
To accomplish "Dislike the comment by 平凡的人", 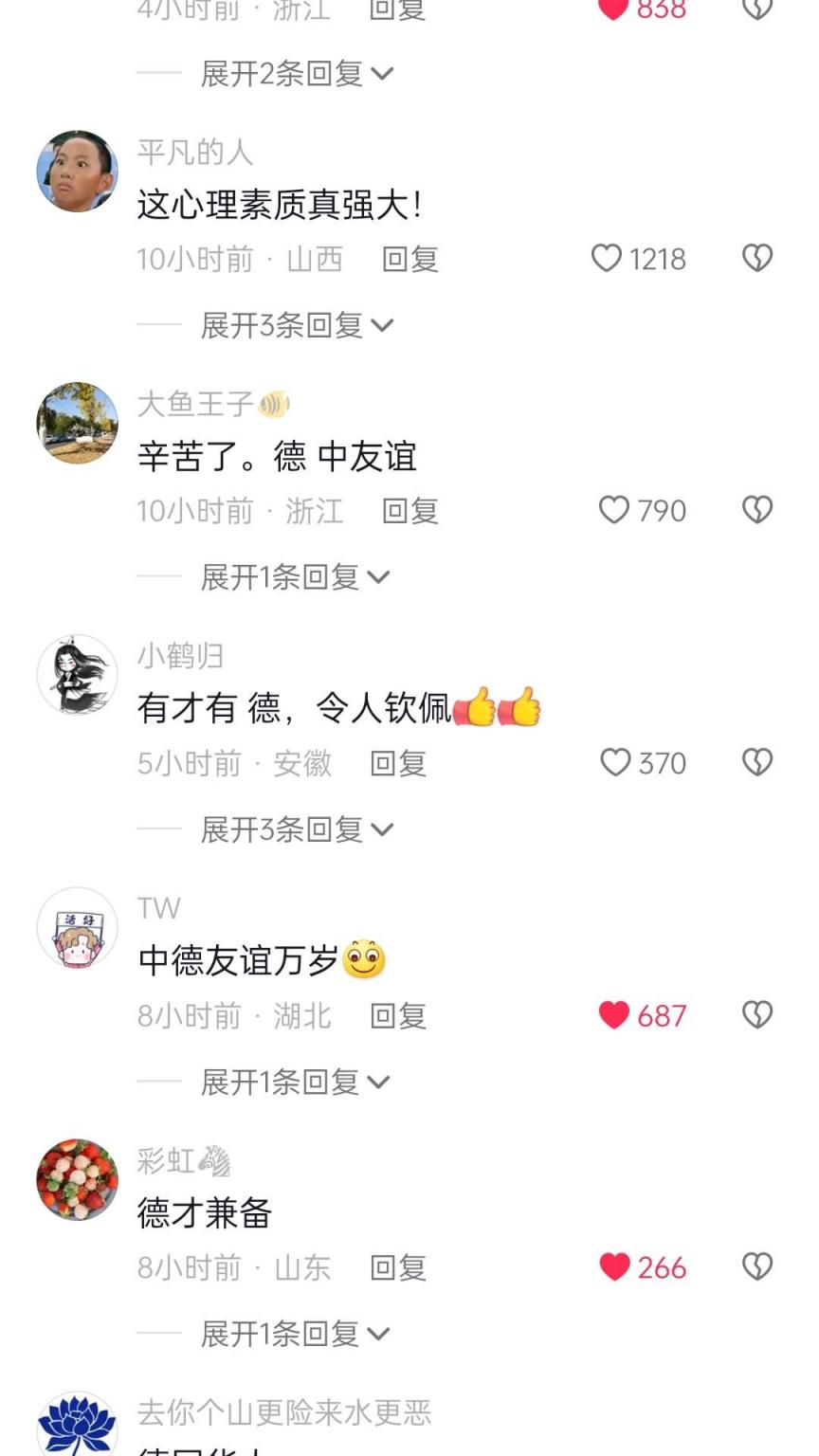I will click(x=756, y=258).
